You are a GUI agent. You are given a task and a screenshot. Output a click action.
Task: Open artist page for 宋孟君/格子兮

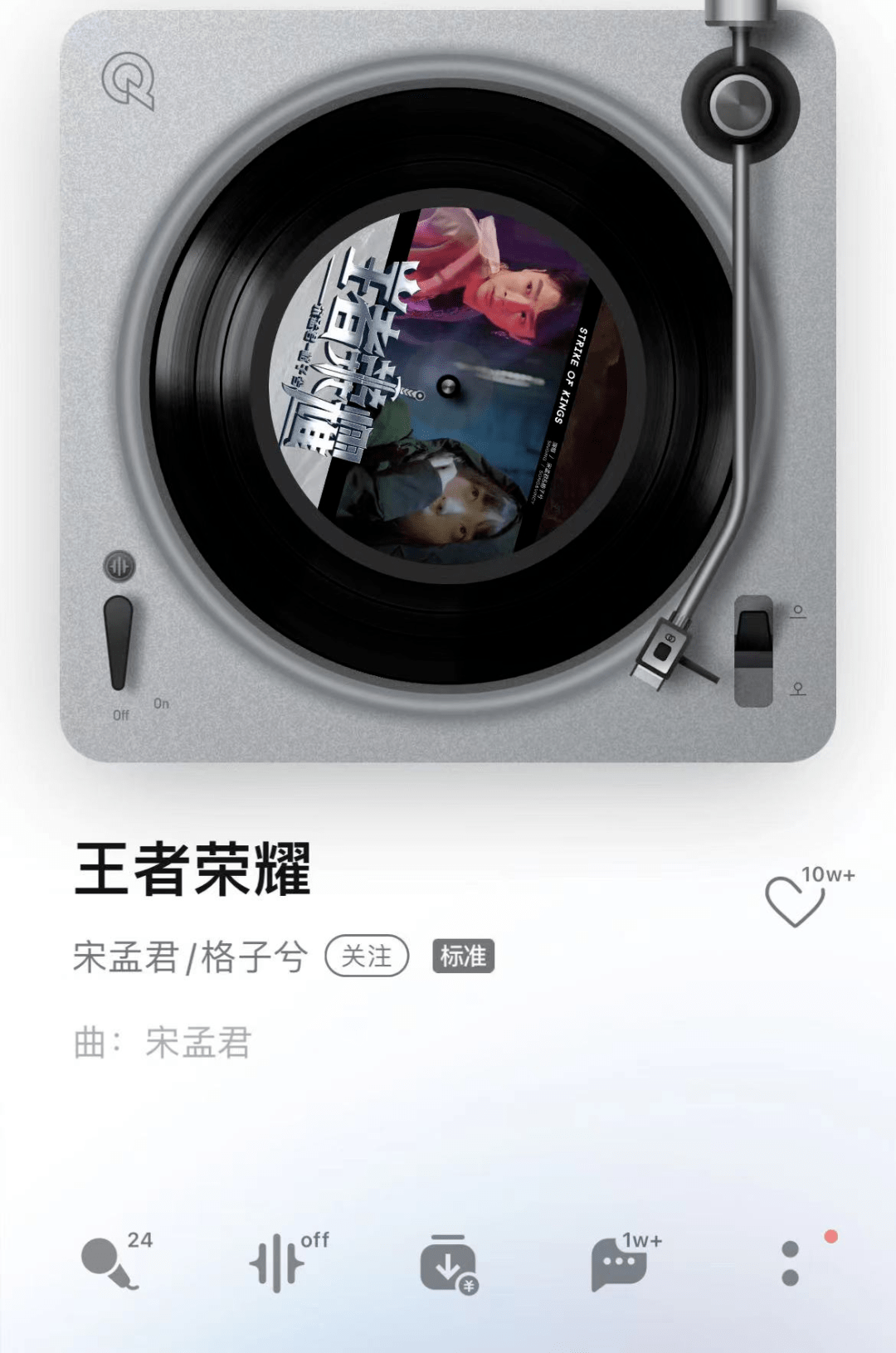click(190, 956)
